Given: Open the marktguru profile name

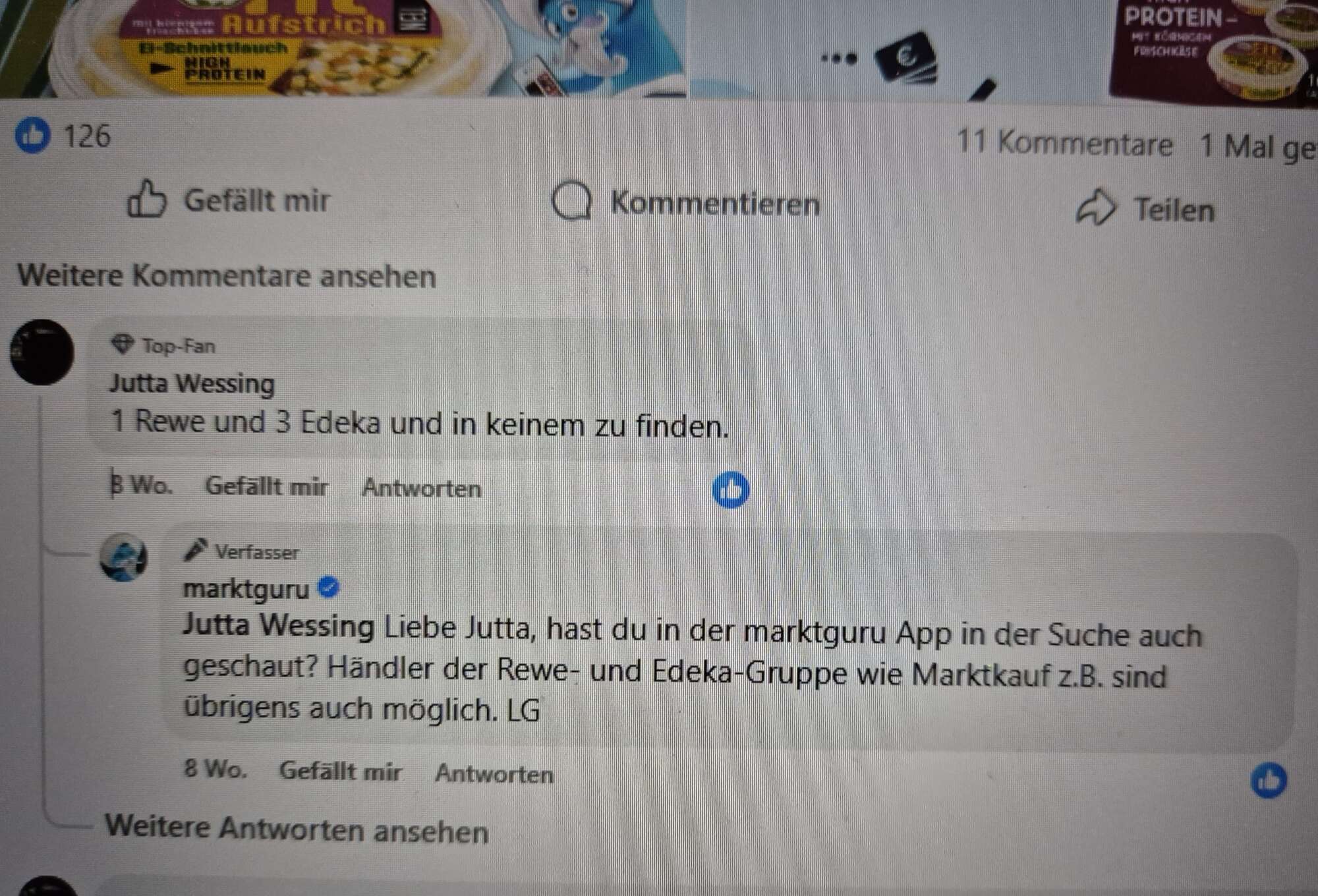Looking at the screenshot, I should point(246,589).
